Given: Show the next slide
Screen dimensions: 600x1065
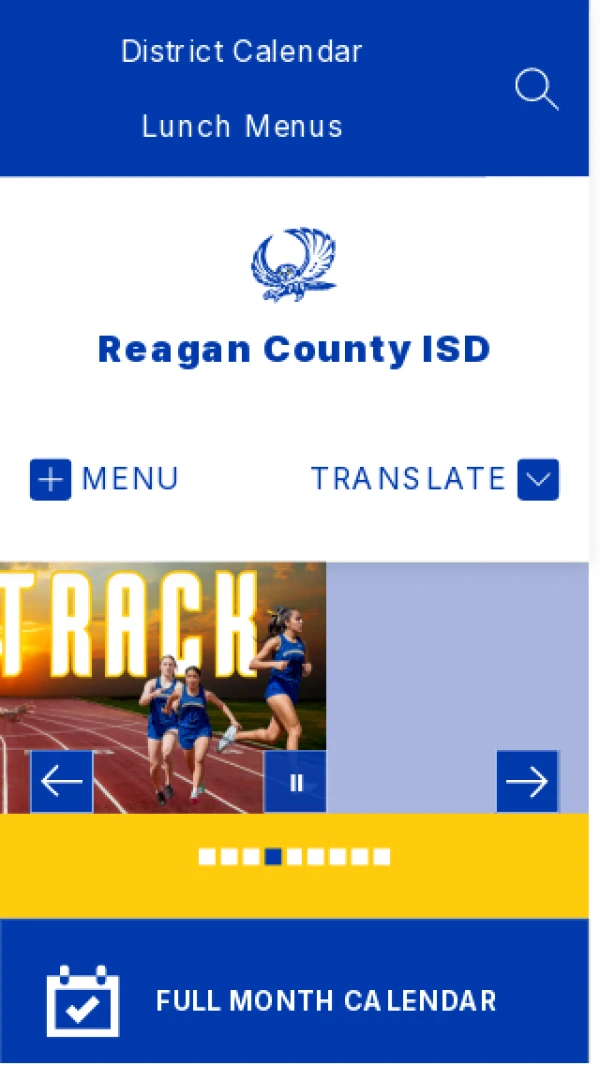Looking at the screenshot, I should [527, 782].
